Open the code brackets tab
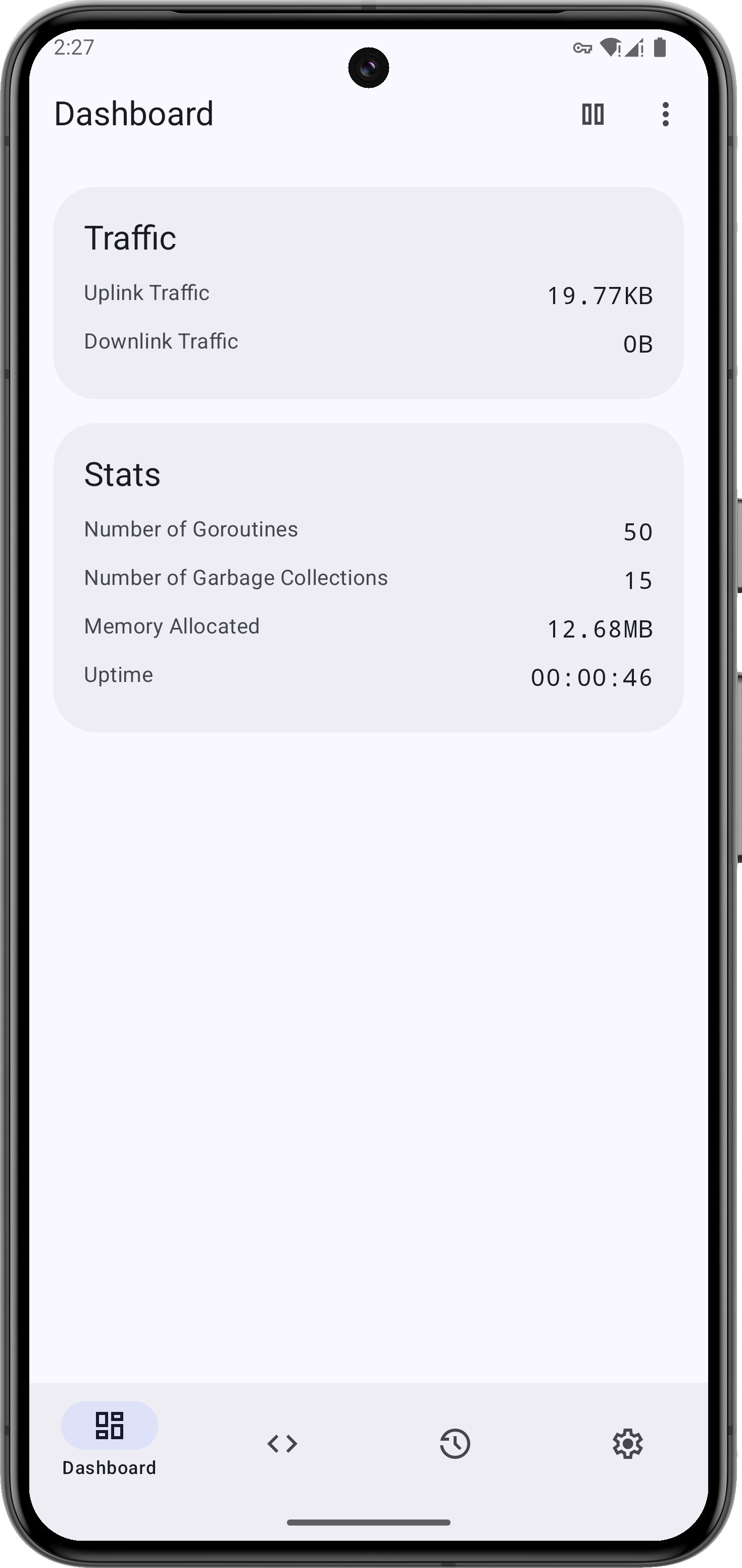The image size is (742, 1568). coord(282,1443)
